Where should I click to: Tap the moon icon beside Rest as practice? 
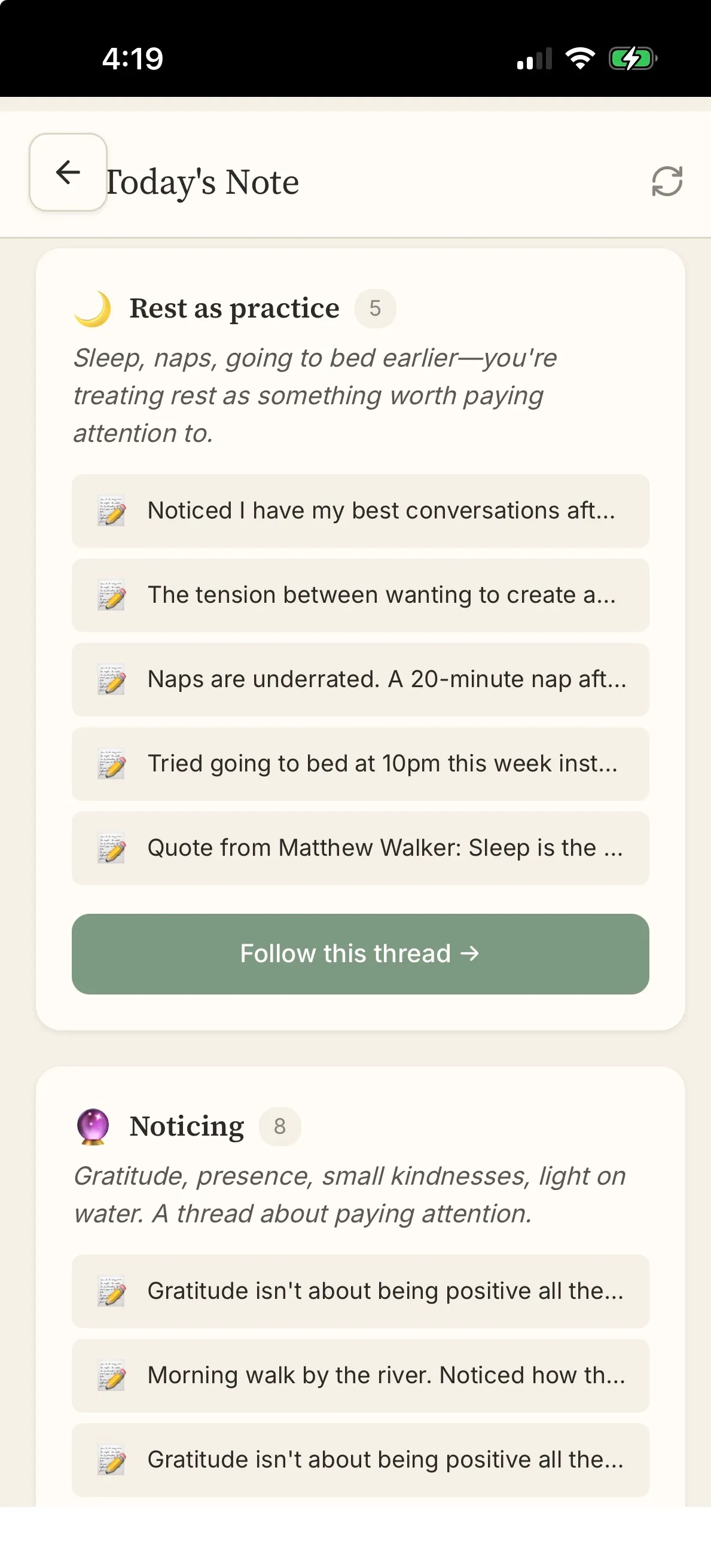pyautogui.click(x=95, y=308)
